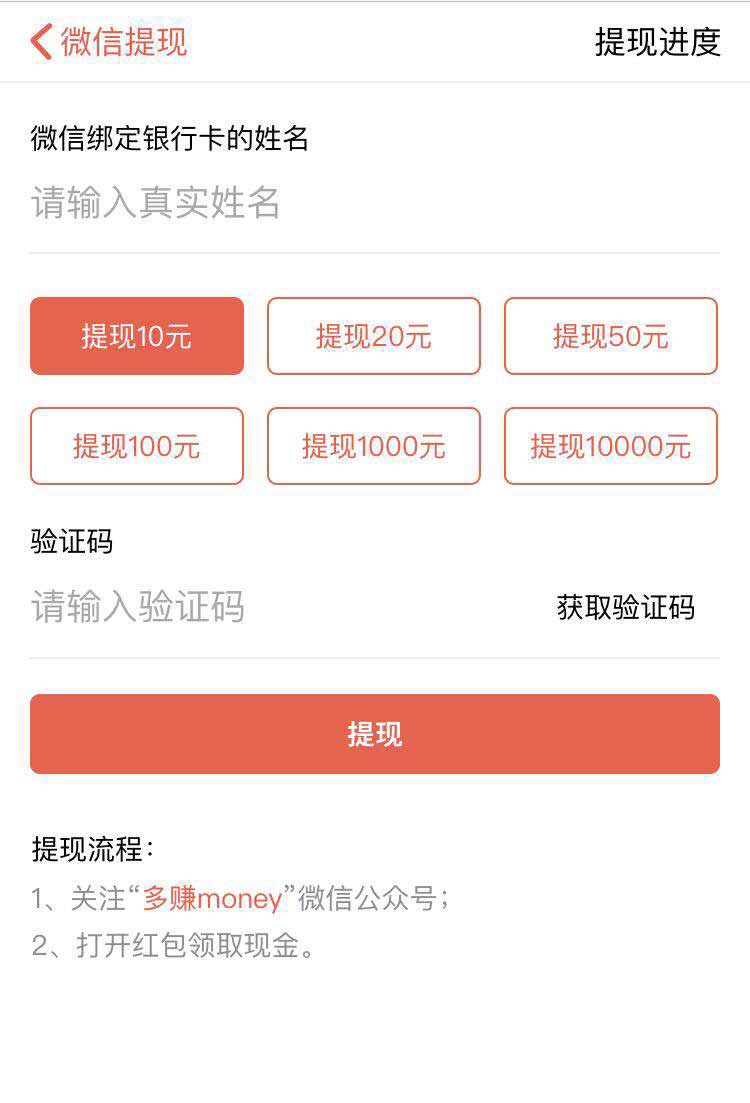This screenshot has width=750, height=1103.
Task: Tap 获取验证码 to request code
Action: (x=625, y=607)
